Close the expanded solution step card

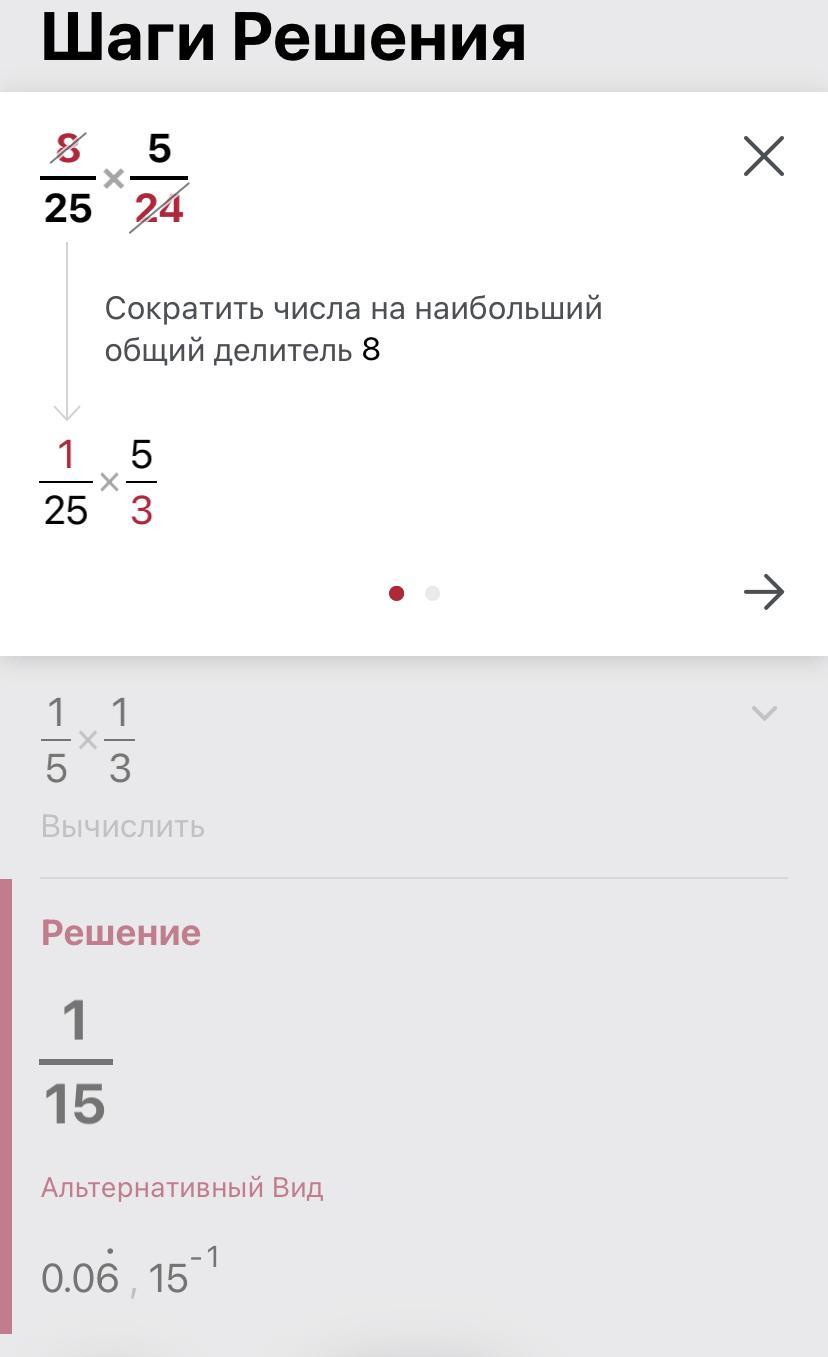(x=764, y=156)
